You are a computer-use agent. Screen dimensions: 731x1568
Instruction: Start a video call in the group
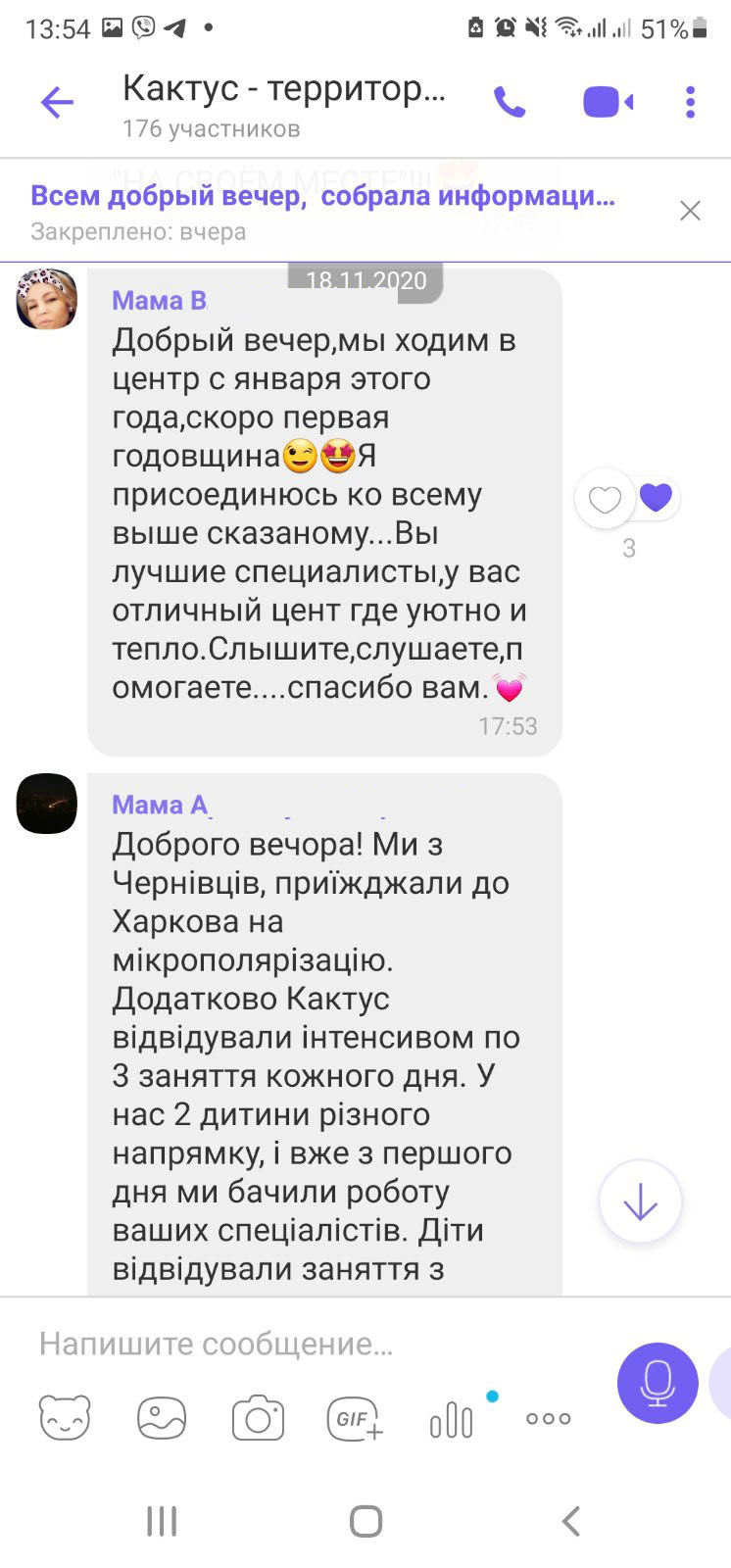(x=608, y=102)
